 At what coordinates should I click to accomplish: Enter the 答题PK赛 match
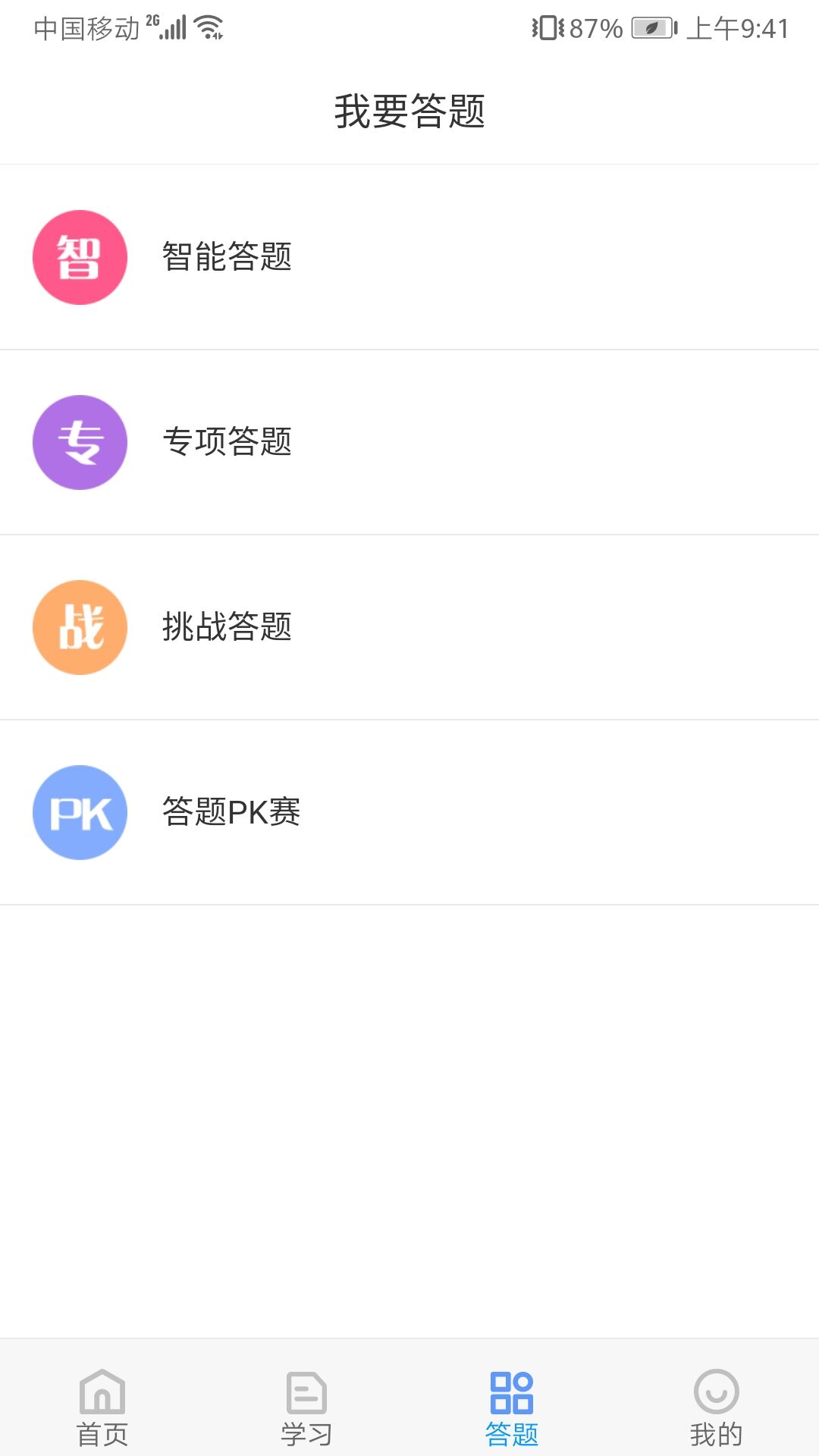click(231, 812)
